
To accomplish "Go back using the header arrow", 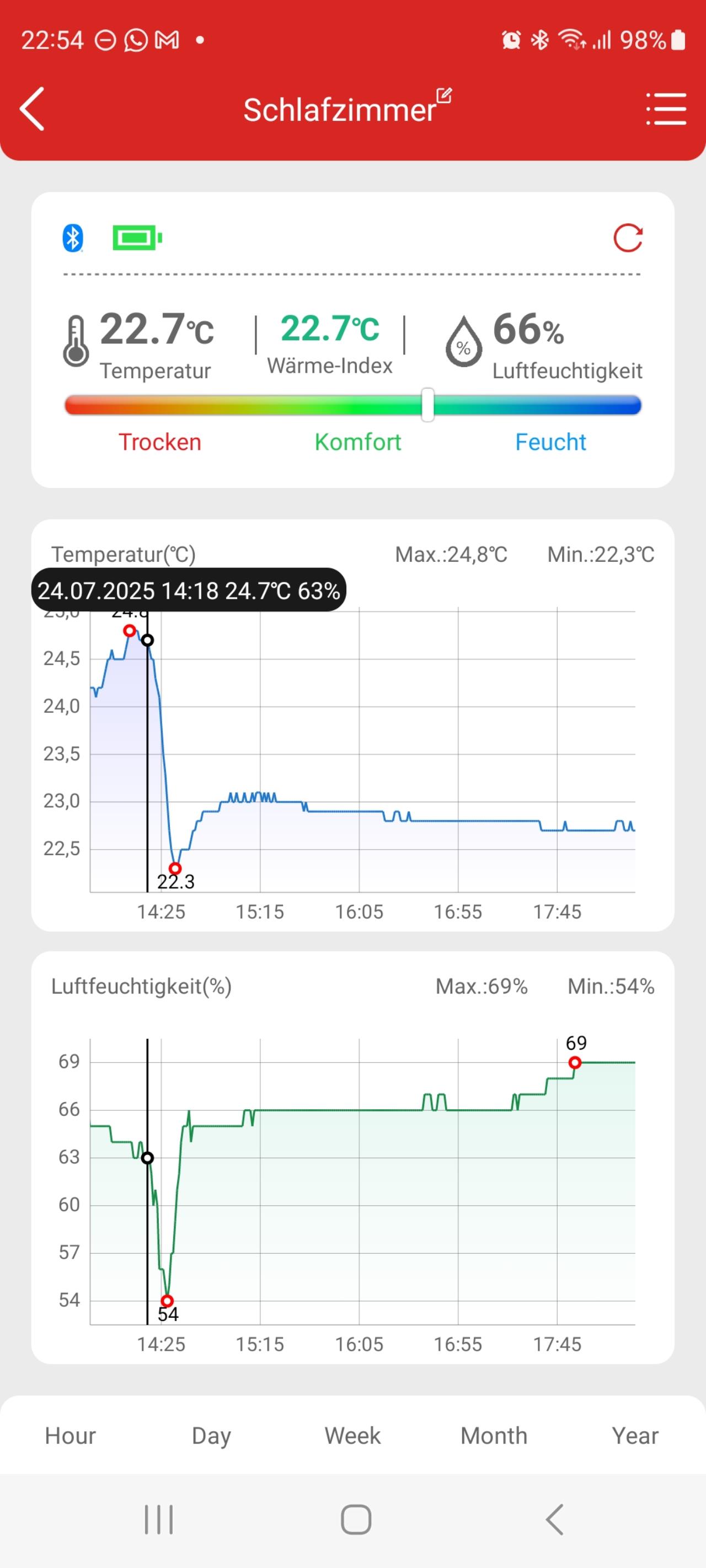I will click(33, 109).
